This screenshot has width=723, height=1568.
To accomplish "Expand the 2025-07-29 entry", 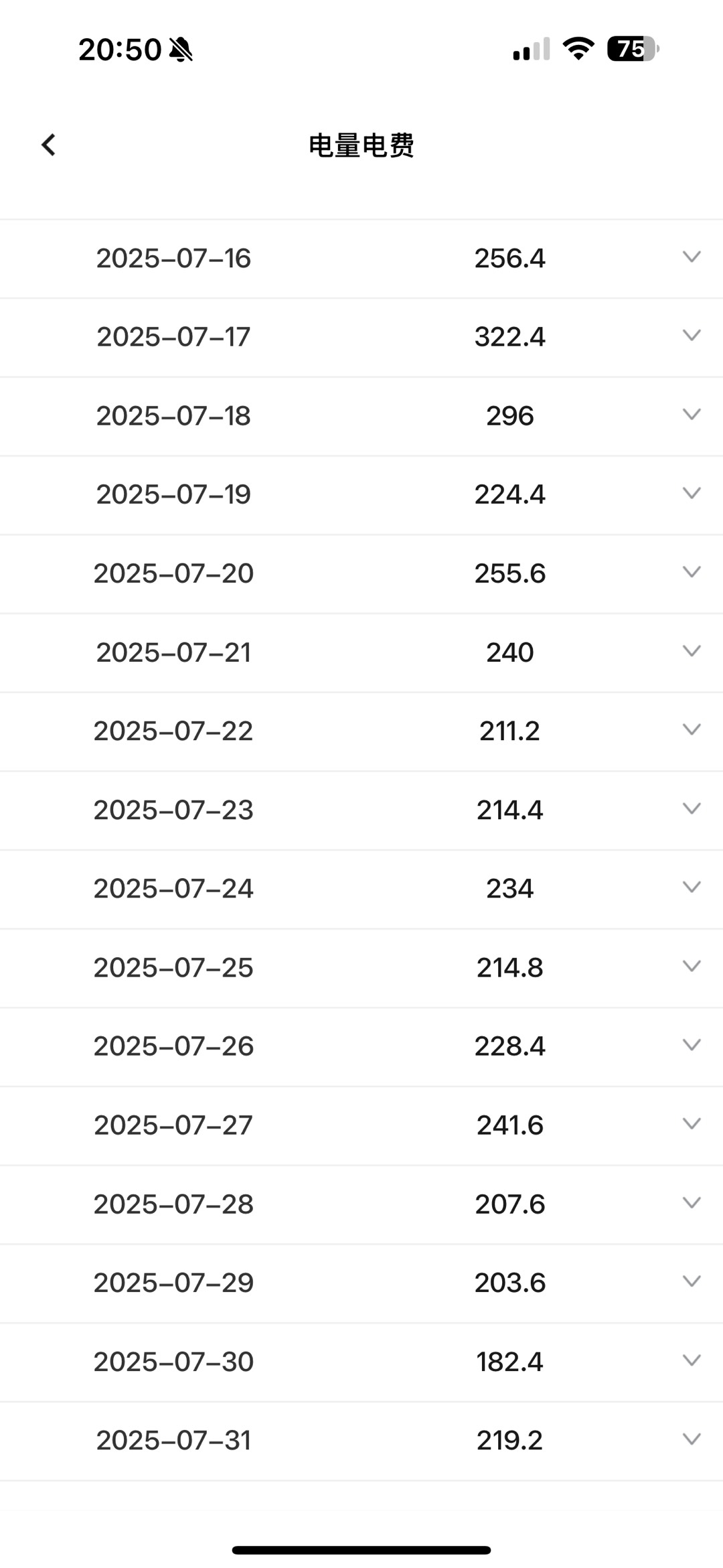I will [x=691, y=1281].
